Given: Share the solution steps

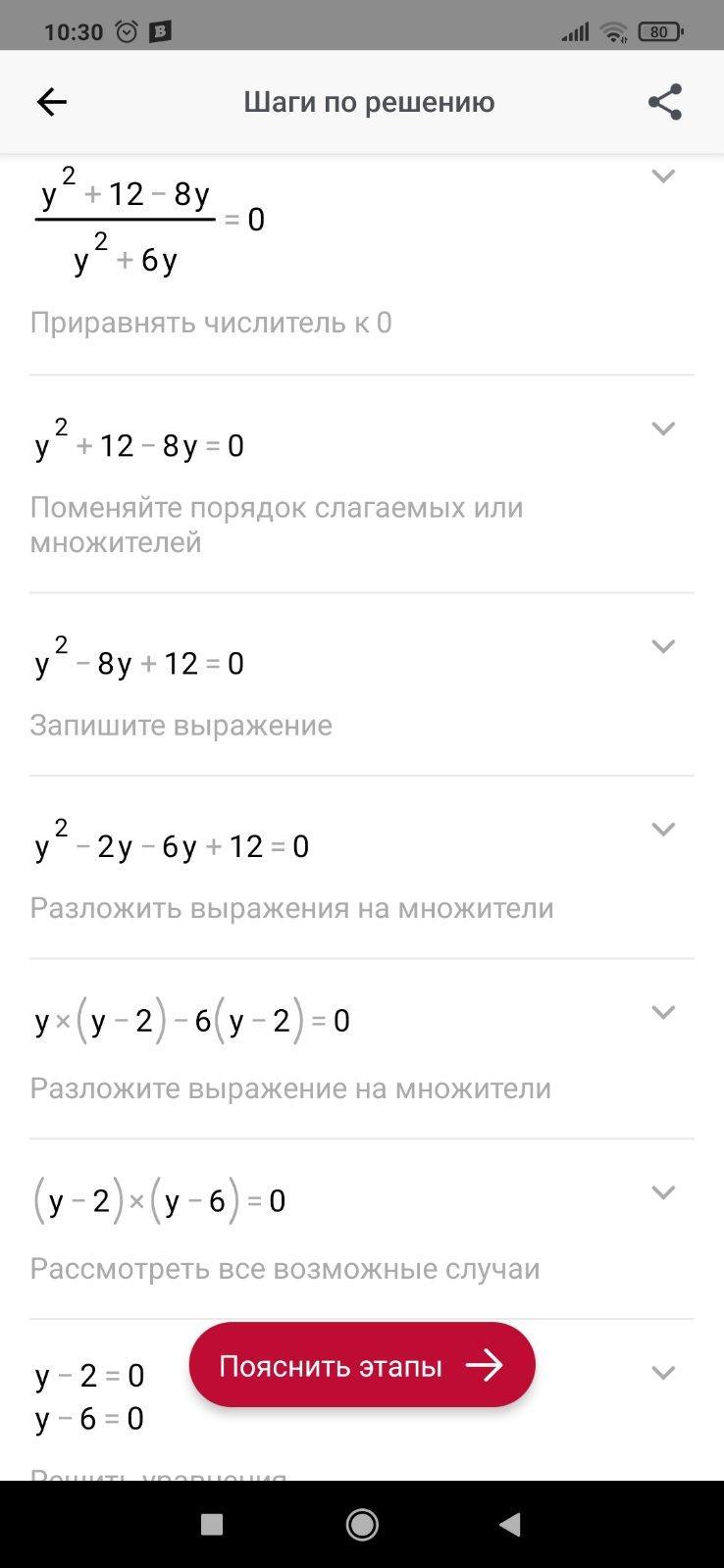Looking at the screenshot, I should (664, 102).
